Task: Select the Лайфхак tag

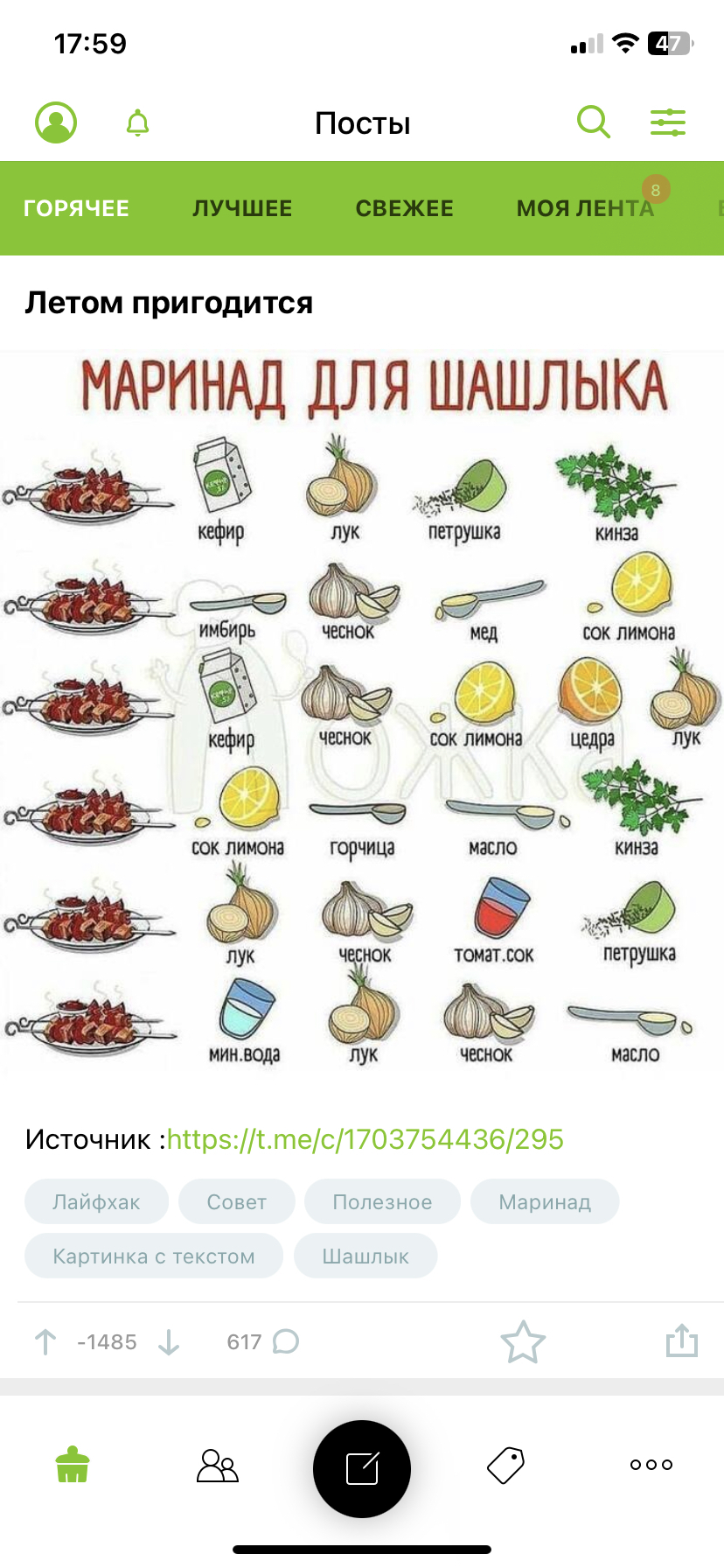Action: tap(96, 1202)
